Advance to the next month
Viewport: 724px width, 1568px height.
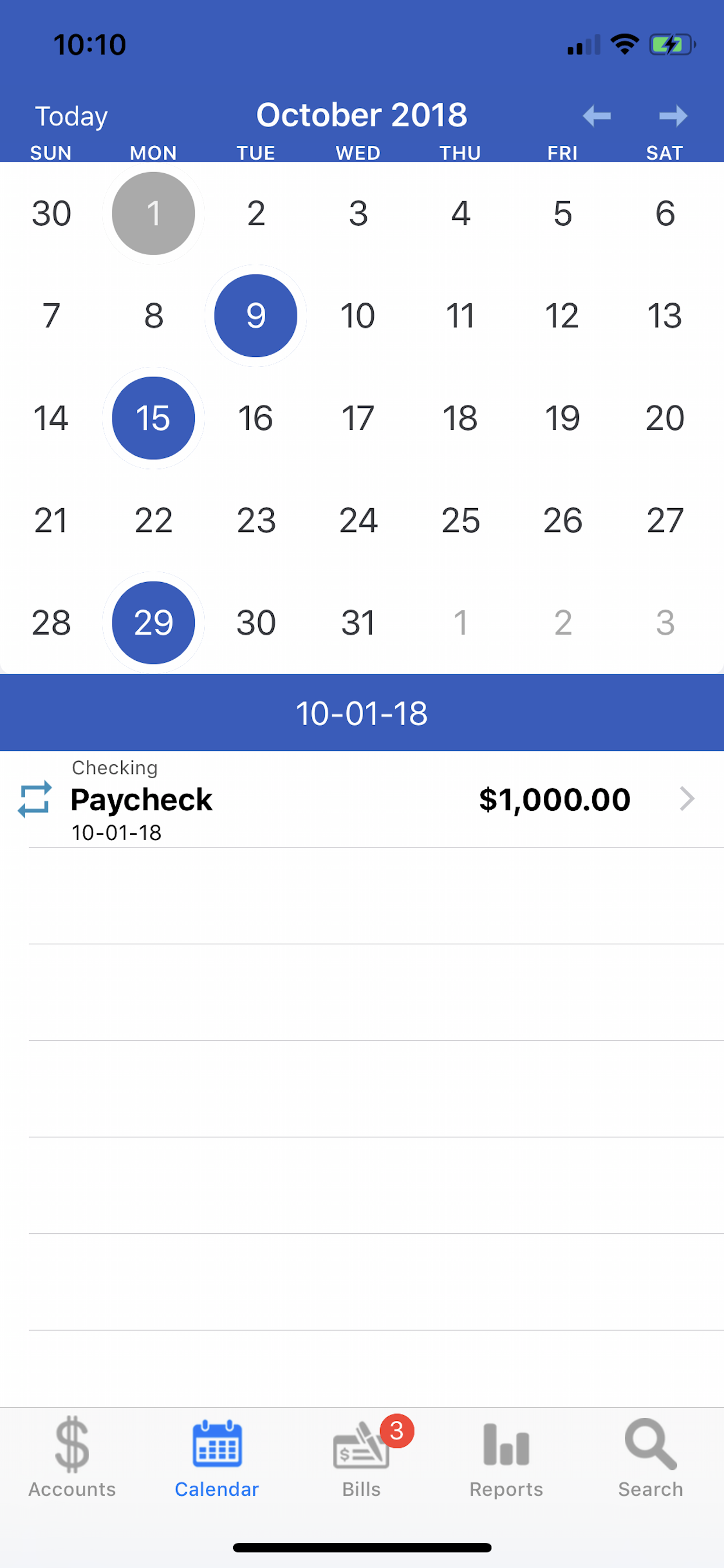(x=673, y=116)
